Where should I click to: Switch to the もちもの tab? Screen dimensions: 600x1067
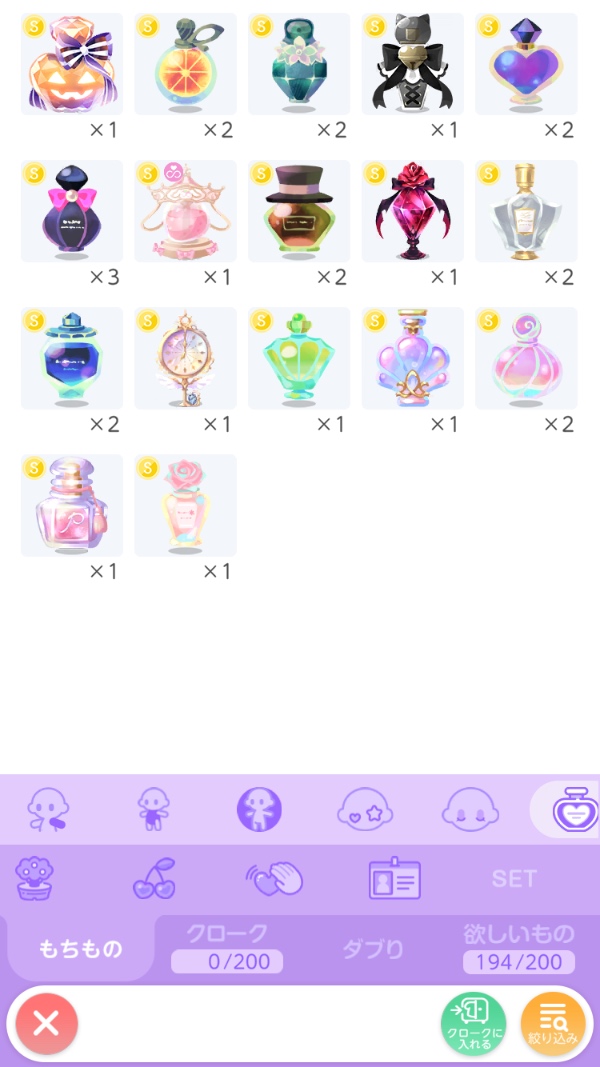point(80,948)
